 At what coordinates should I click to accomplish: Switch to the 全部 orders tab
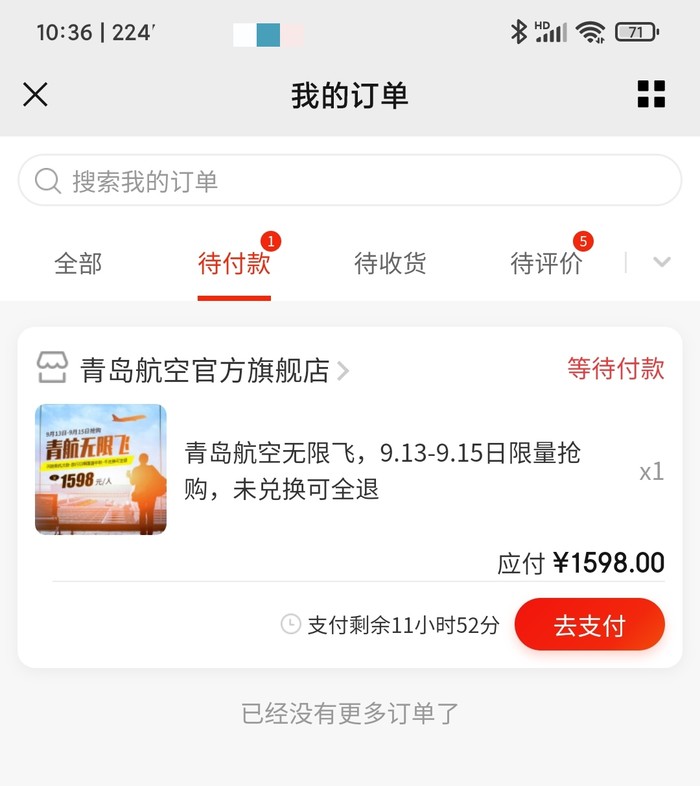pos(78,264)
